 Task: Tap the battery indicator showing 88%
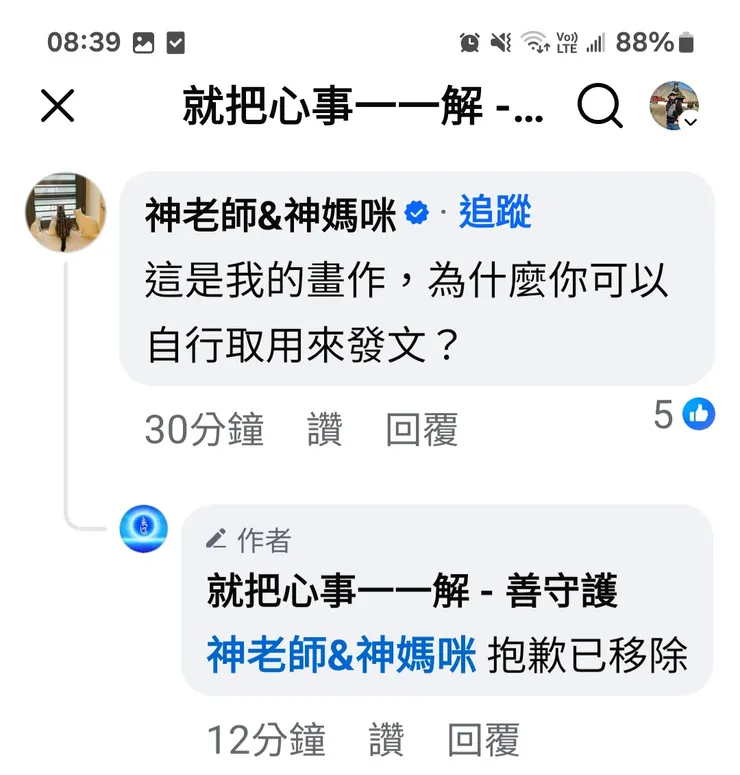[657, 42]
